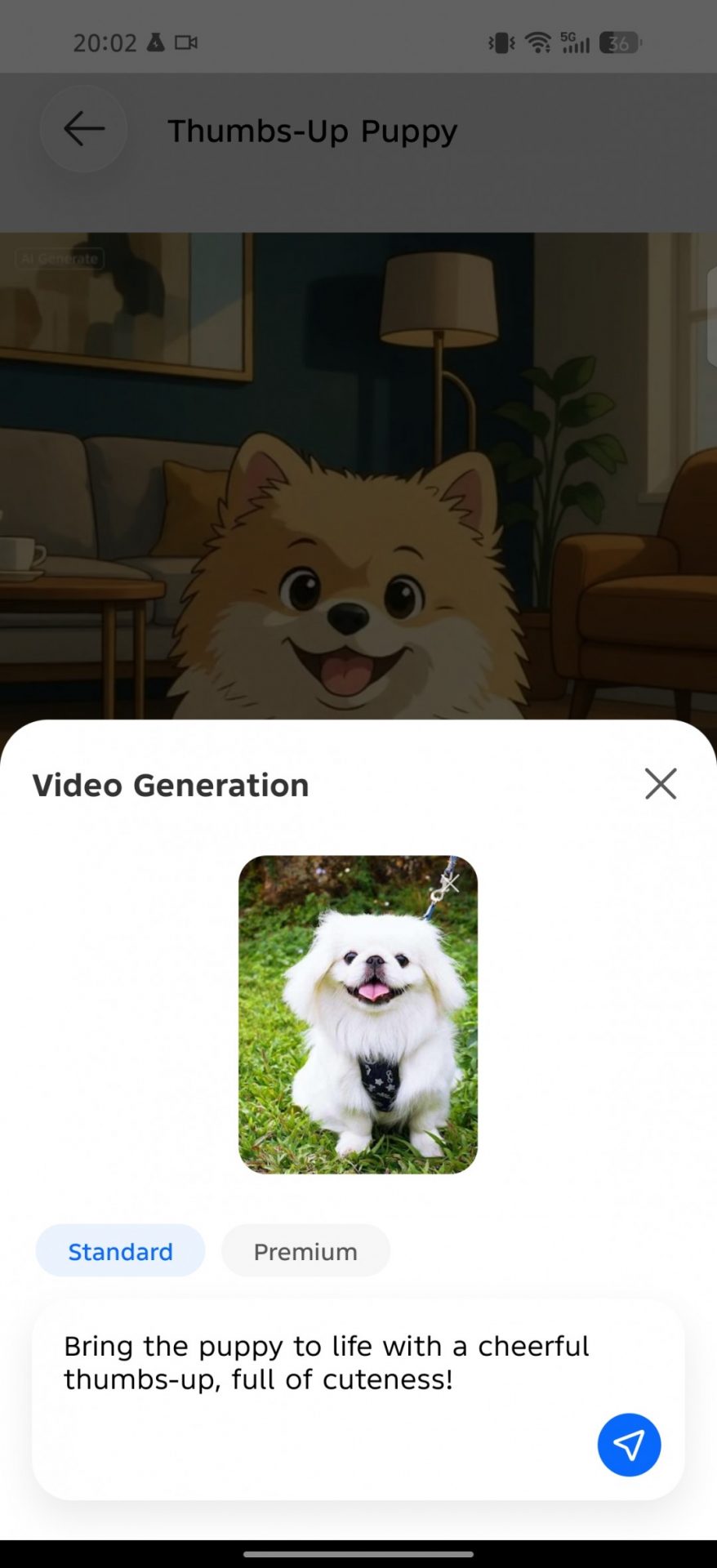
Task: Select the Standard quality option
Action: 120,1251
